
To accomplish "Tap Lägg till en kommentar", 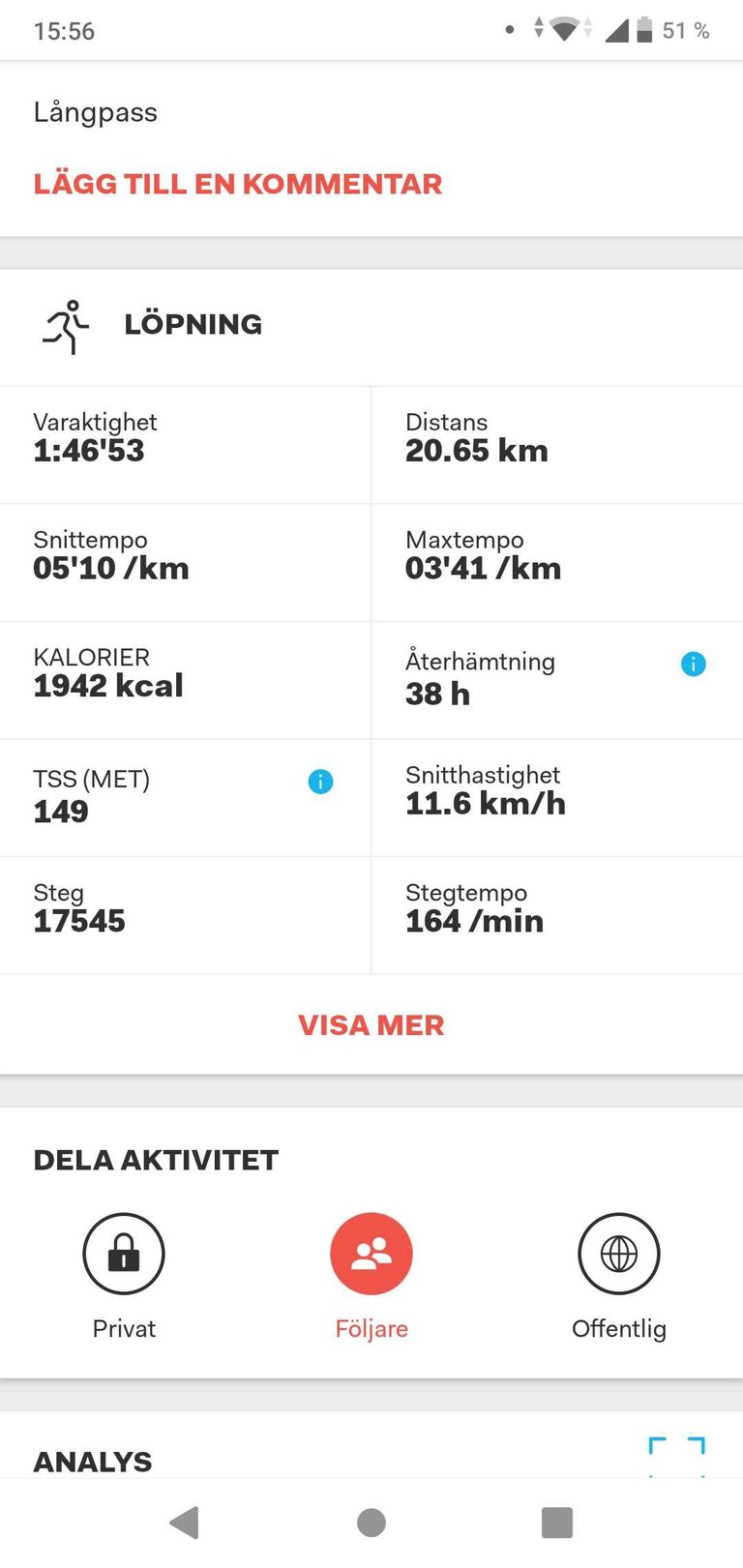I will point(237,184).
